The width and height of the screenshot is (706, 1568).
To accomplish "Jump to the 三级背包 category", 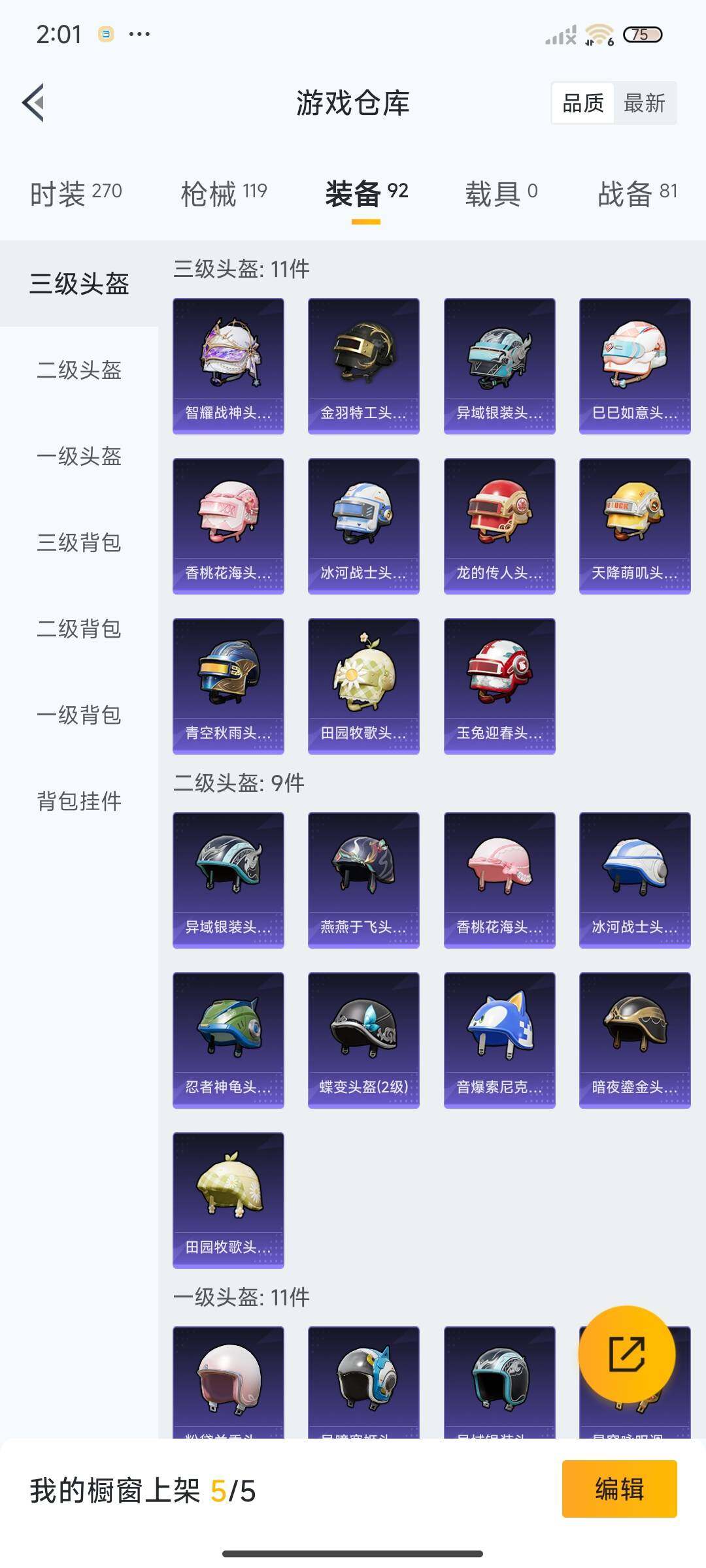I will coord(79,543).
